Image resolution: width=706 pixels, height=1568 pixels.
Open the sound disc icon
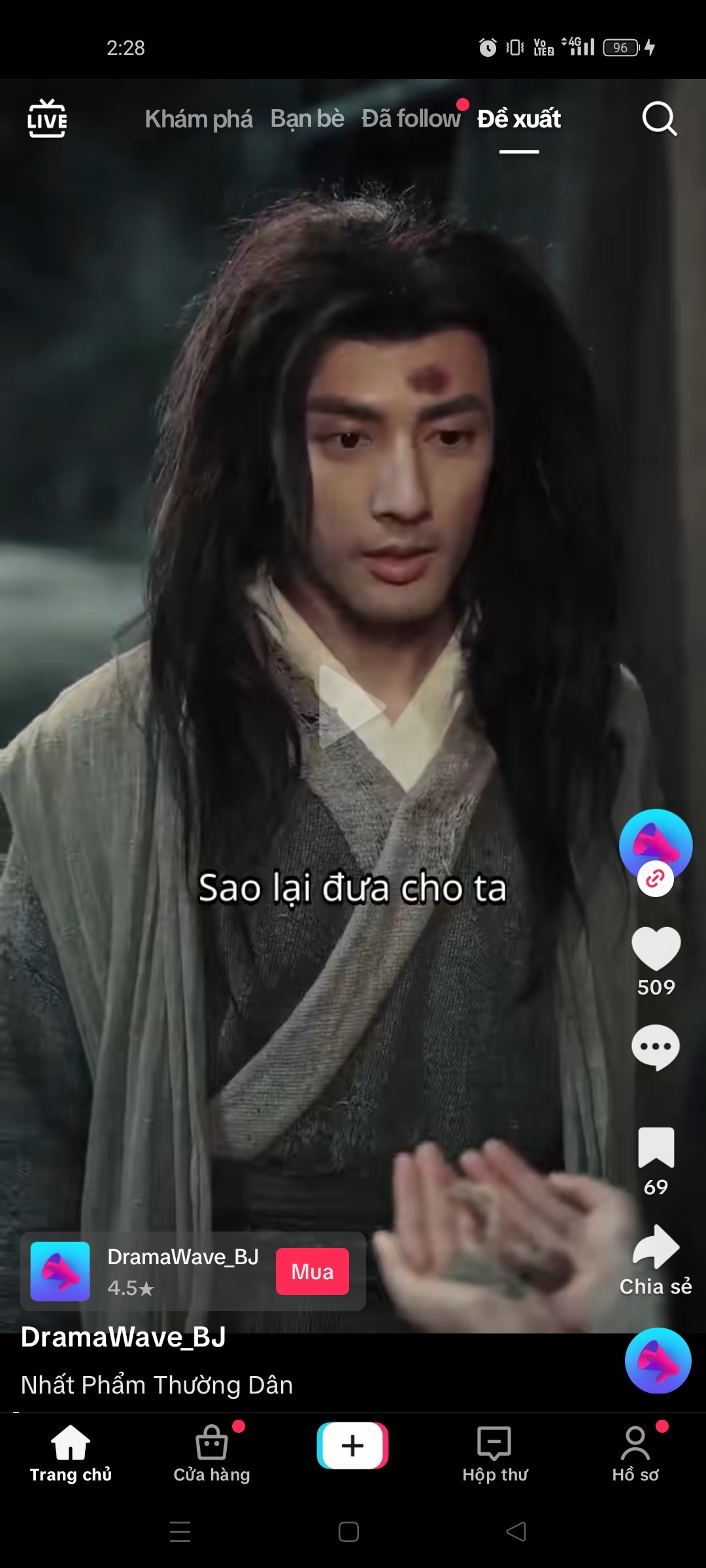(x=658, y=1360)
